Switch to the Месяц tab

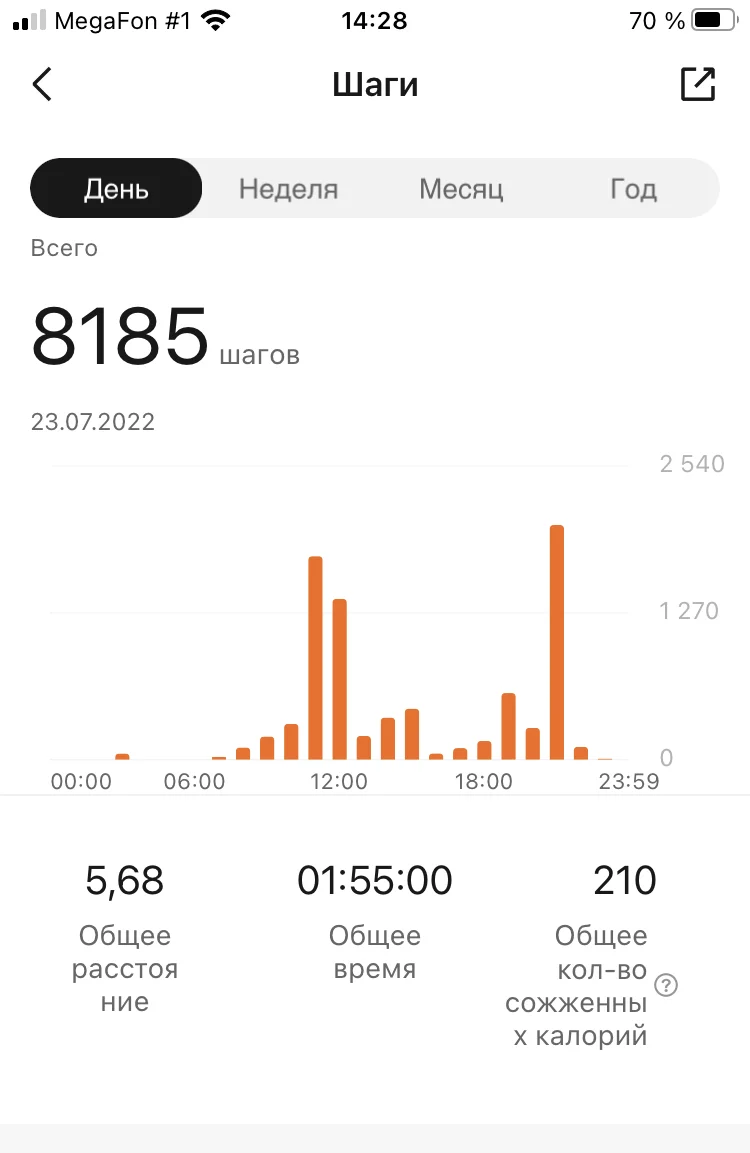coord(460,189)
